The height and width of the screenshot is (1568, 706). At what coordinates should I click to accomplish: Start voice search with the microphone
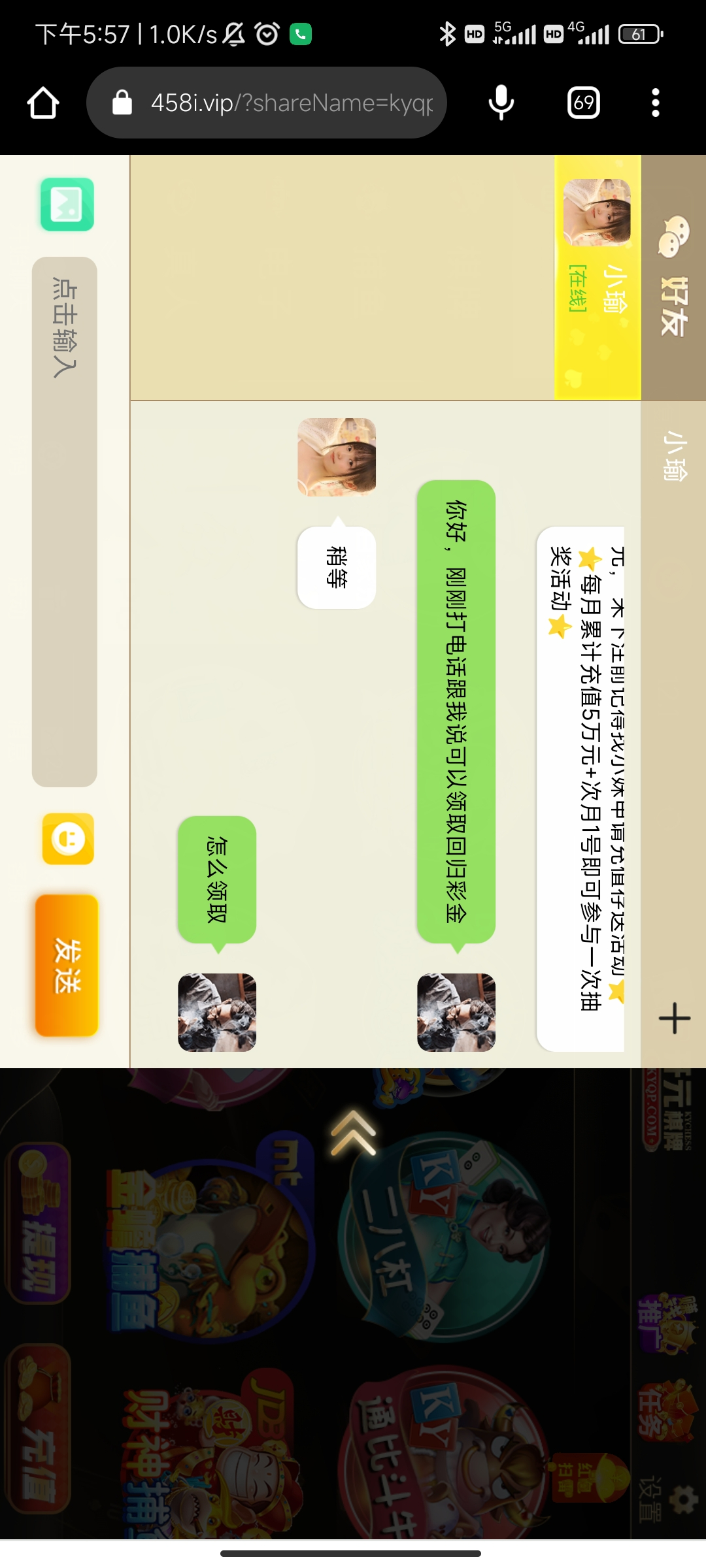[501, 103]
